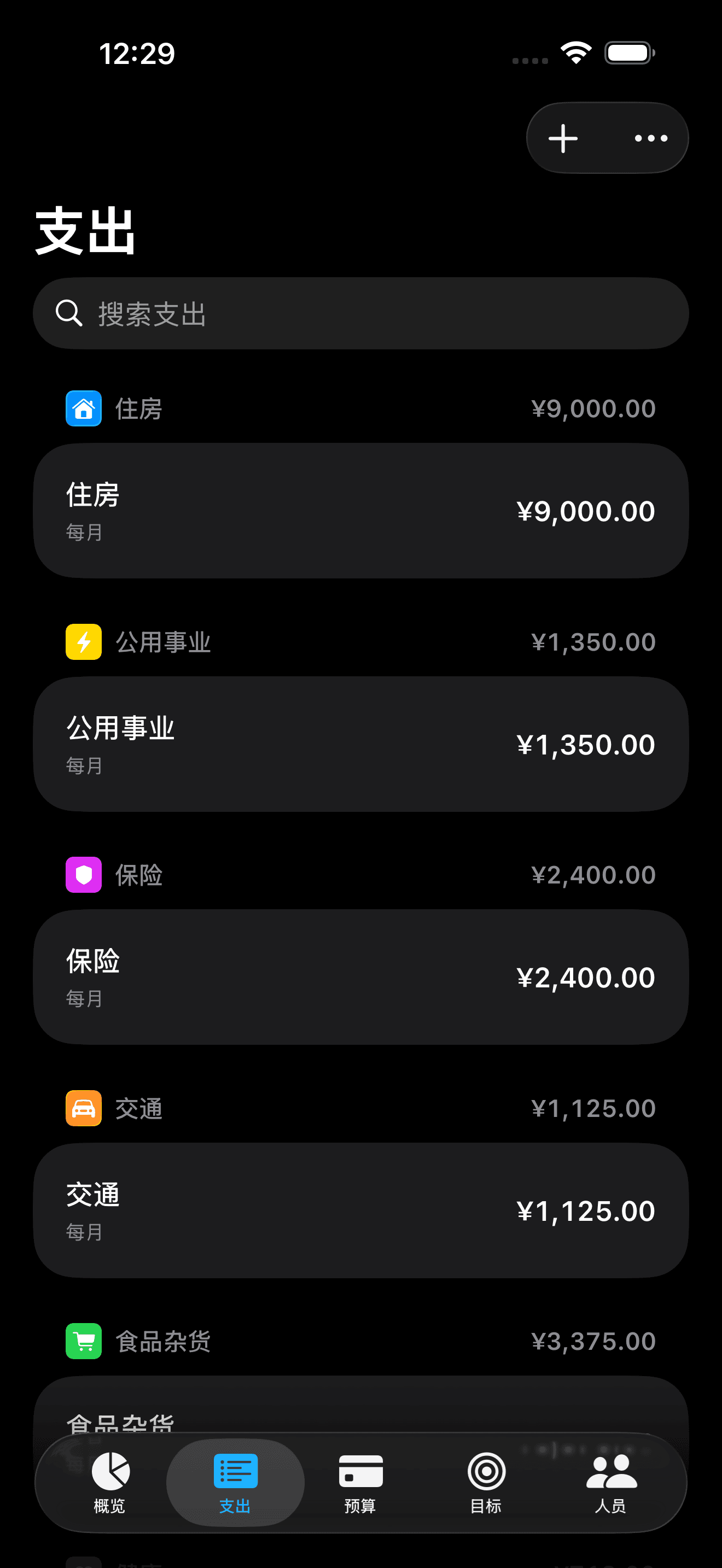Tap the plus button to add an expense
The height and width of the screenshot is (1568, 722).
click(x=562, y=138)
